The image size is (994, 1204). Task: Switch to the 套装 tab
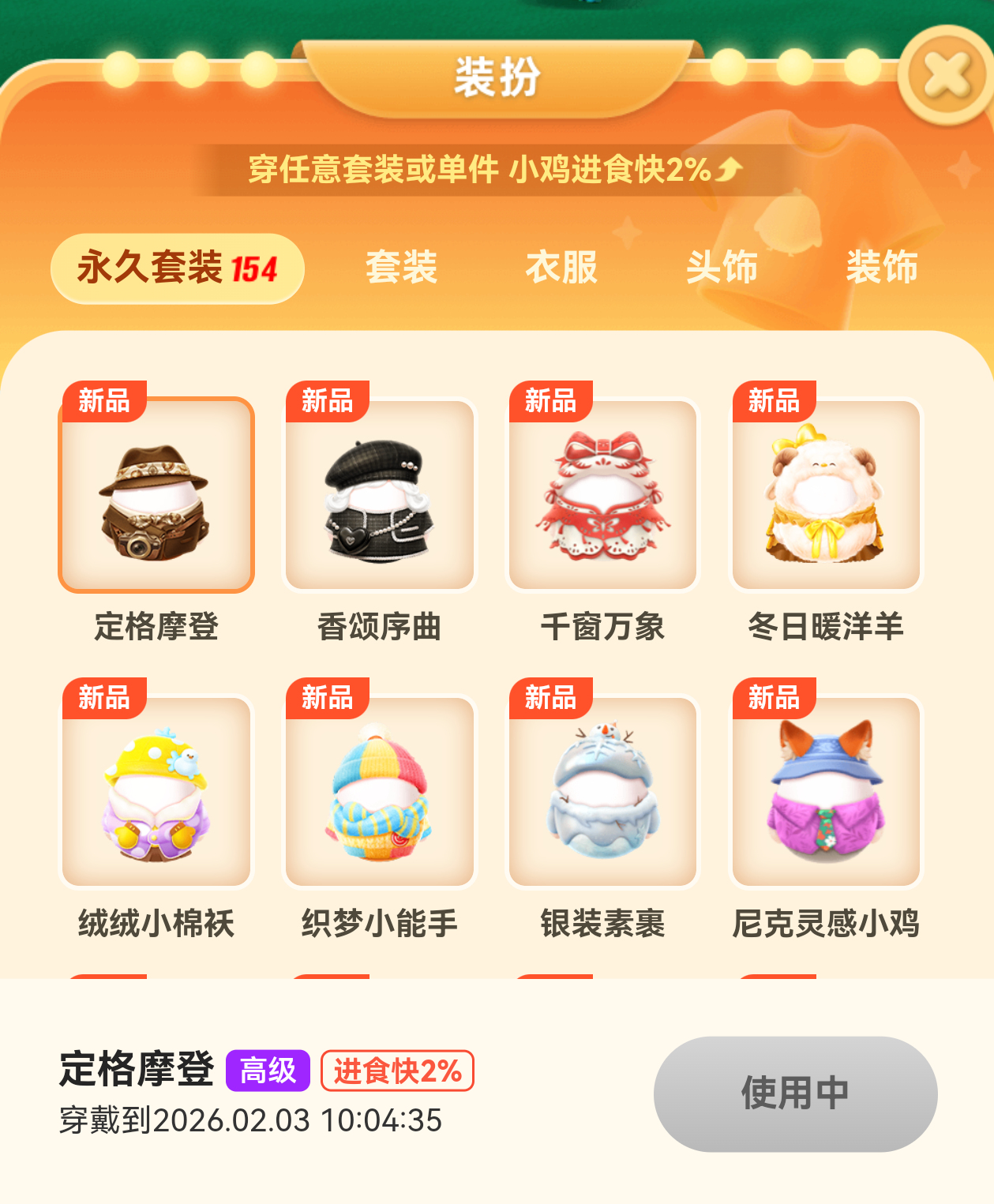pos(401,268)
